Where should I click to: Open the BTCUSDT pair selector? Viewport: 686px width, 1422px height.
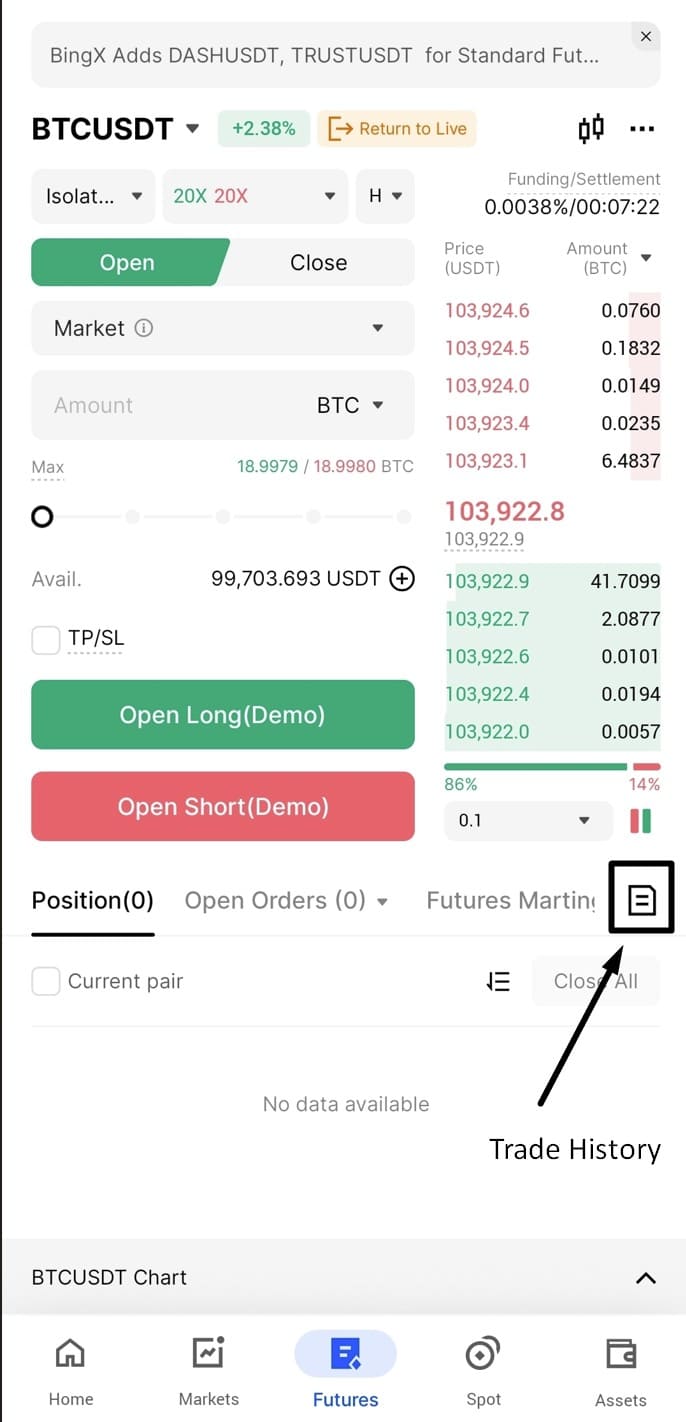[x=116, y=129]
